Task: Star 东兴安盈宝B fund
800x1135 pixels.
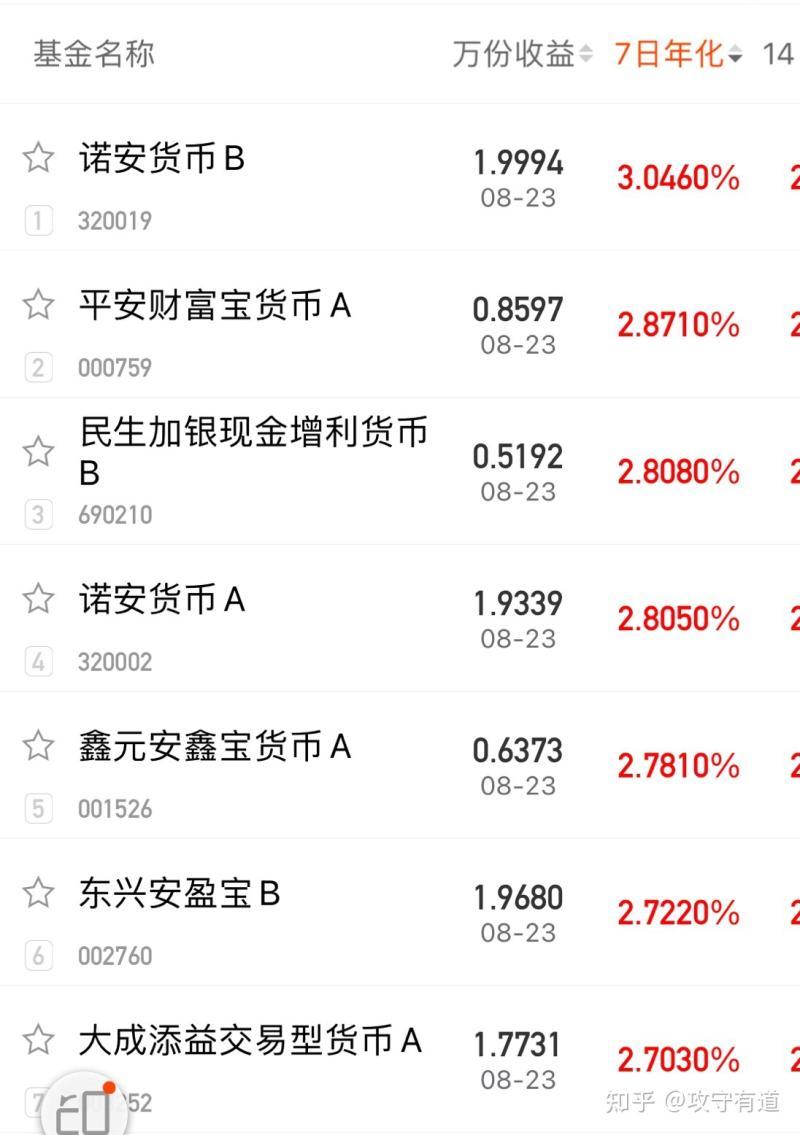Action: [x=38, y=893]
